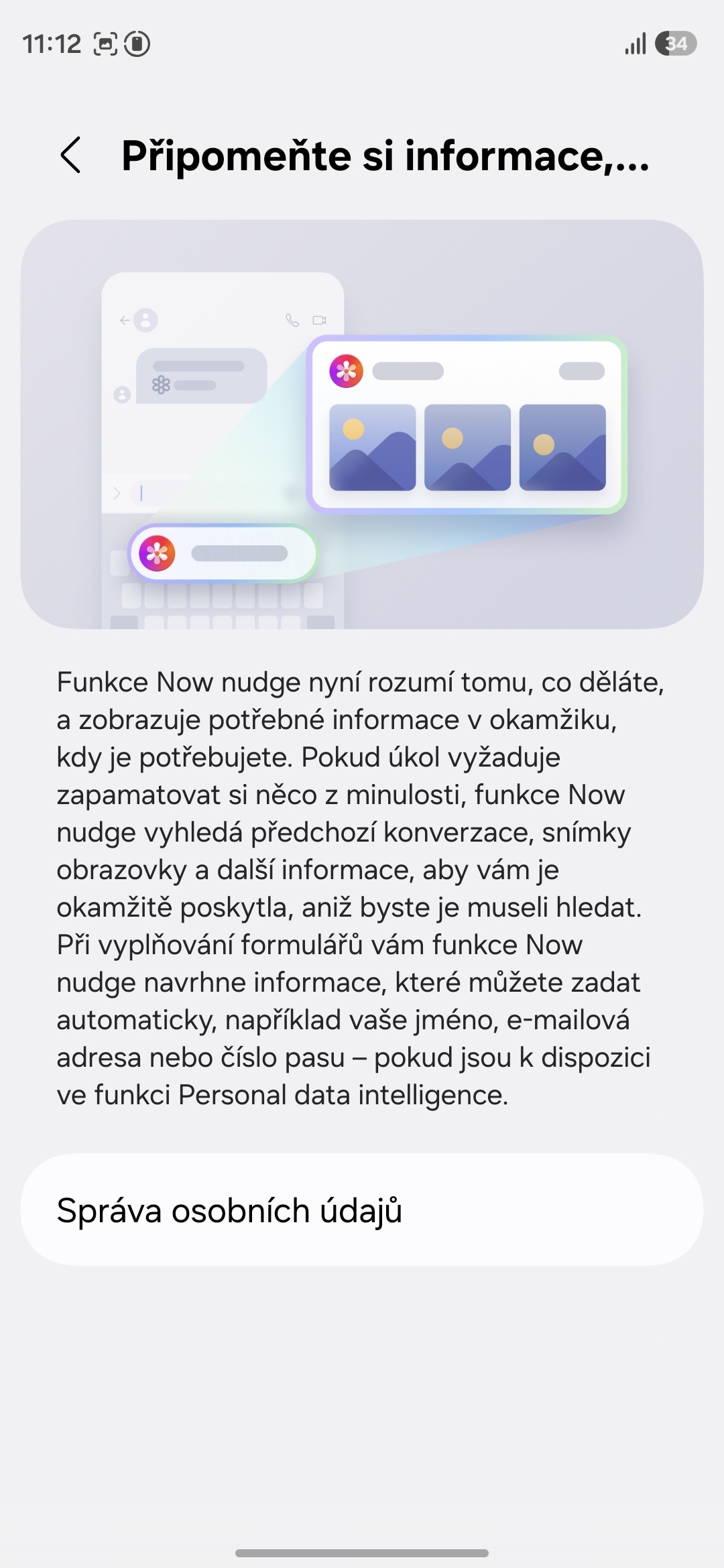The width and height of the screenshot is (724, 1568).
Task: Open Správa osobních údajů
Action: pos(362,1210)
